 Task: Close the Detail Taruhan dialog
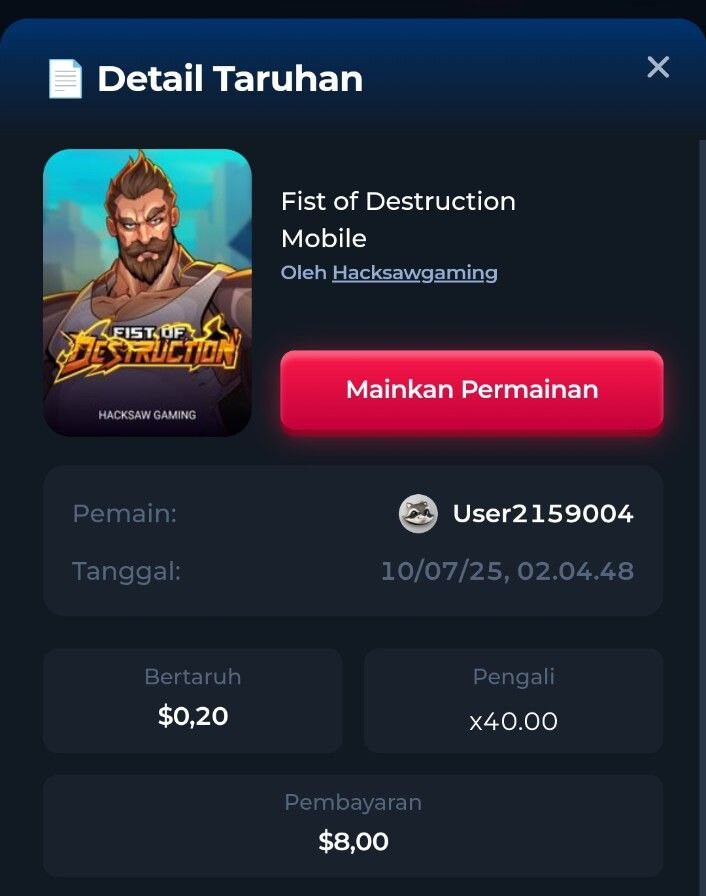(x=658, y=67)
